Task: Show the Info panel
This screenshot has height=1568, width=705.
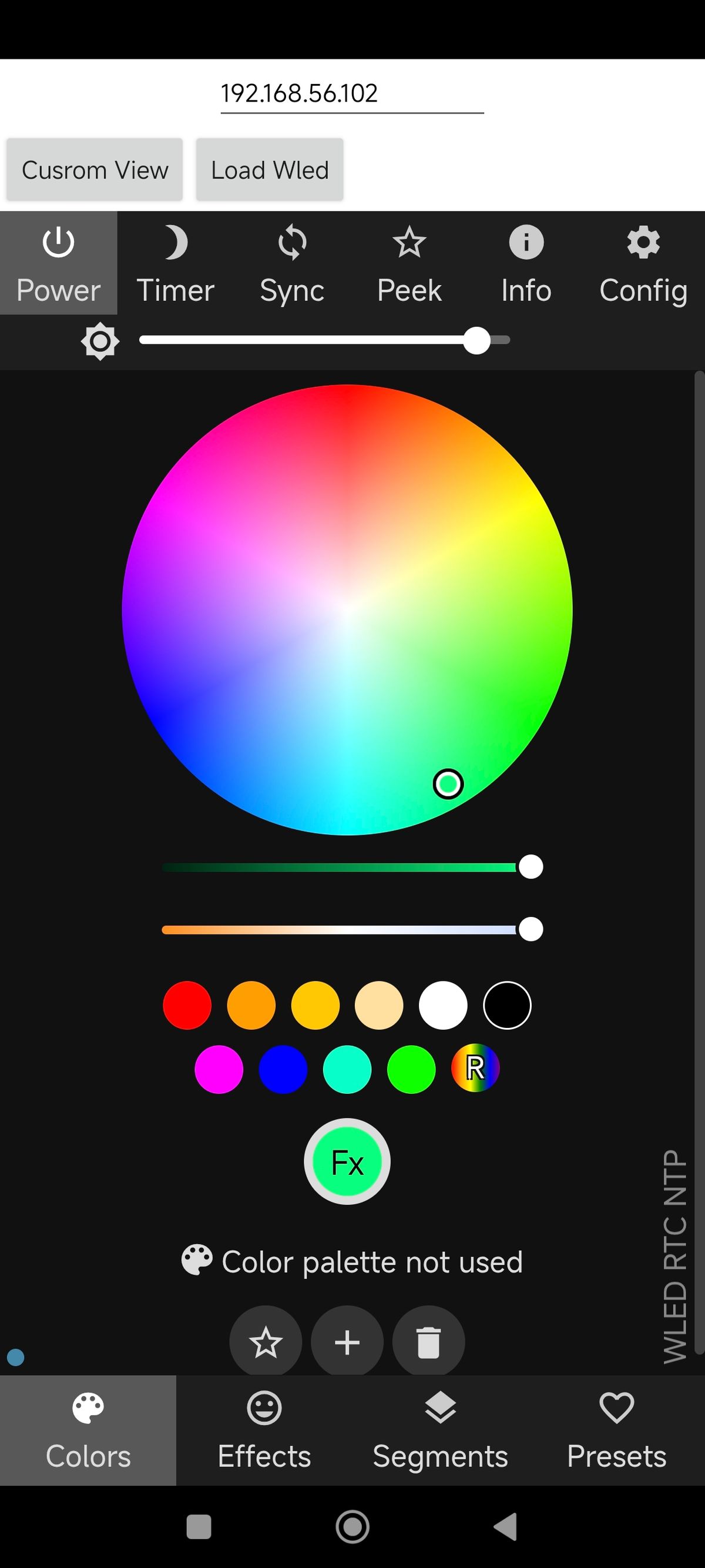Action: [x=526, y=263]
